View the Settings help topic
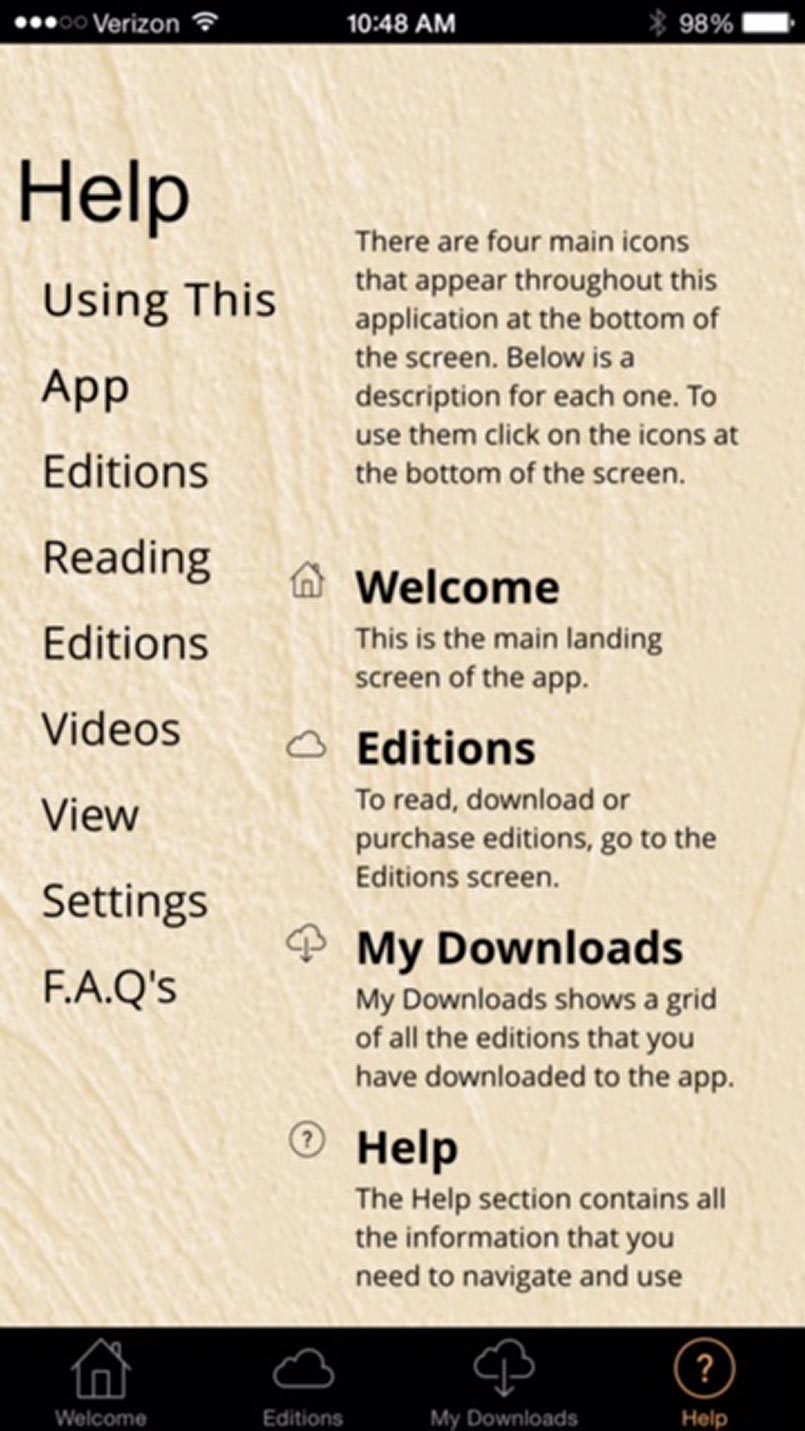The width and height of the screenshot is (805, 1431). (125, 902)
